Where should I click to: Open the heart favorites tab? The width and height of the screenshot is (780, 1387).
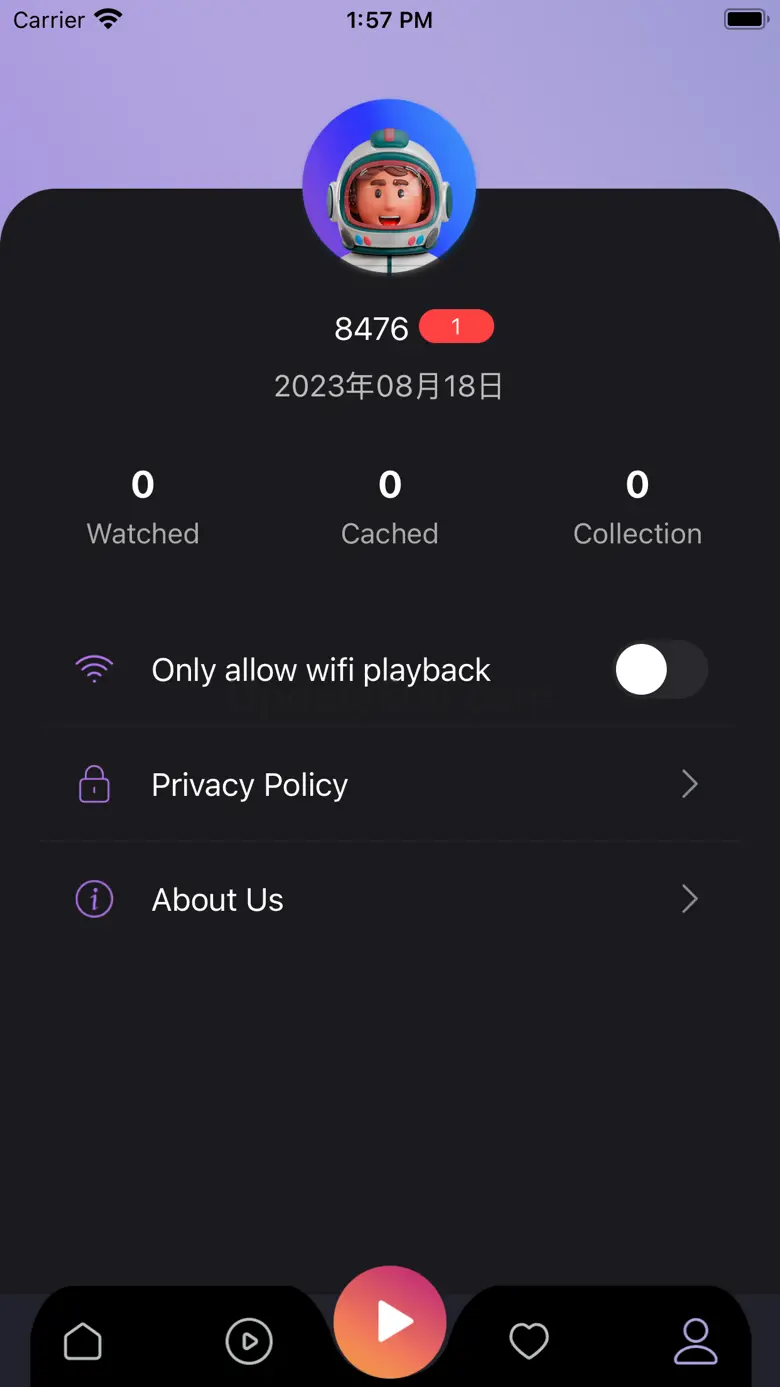coord(529,1341)
